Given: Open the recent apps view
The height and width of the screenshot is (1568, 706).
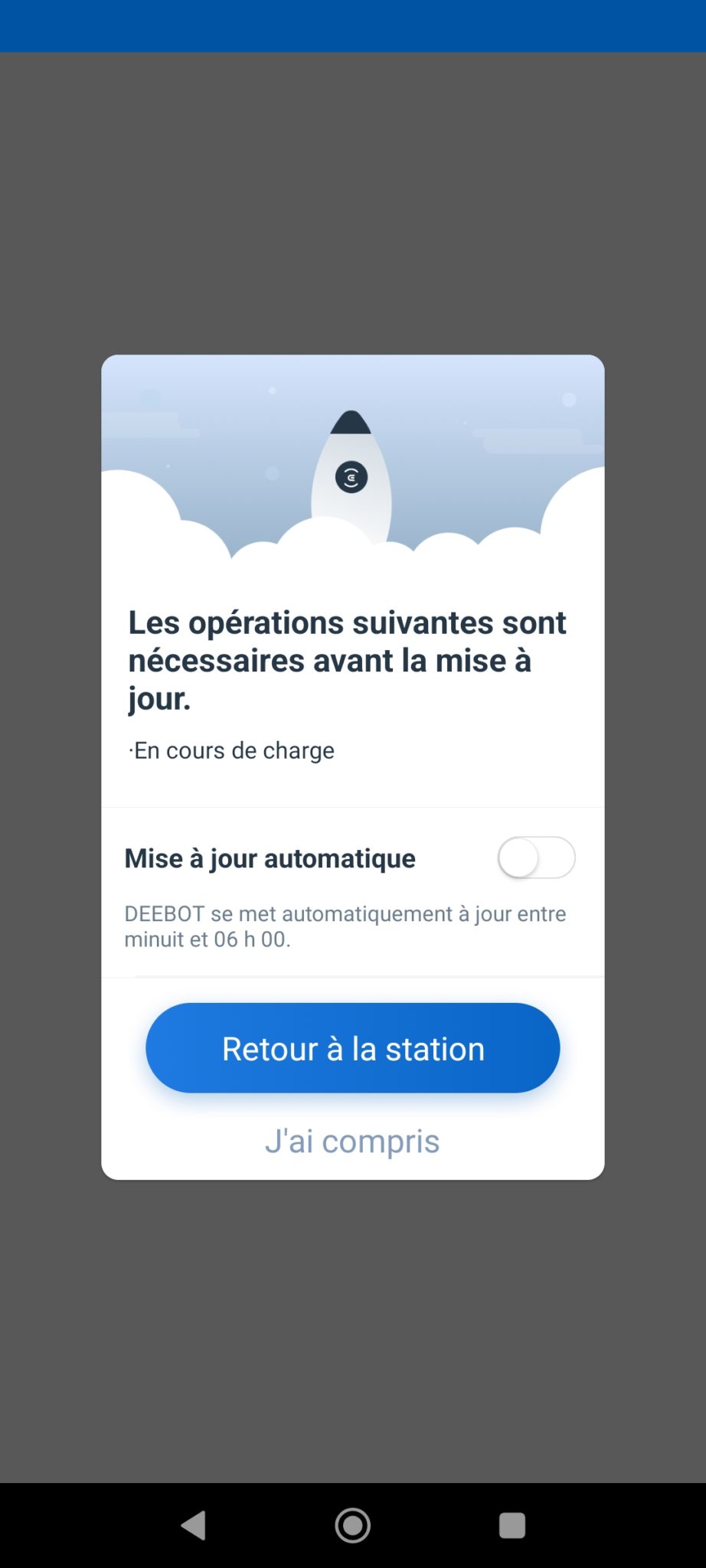Looking at the screenshot, I should [x=512, y=1525].
